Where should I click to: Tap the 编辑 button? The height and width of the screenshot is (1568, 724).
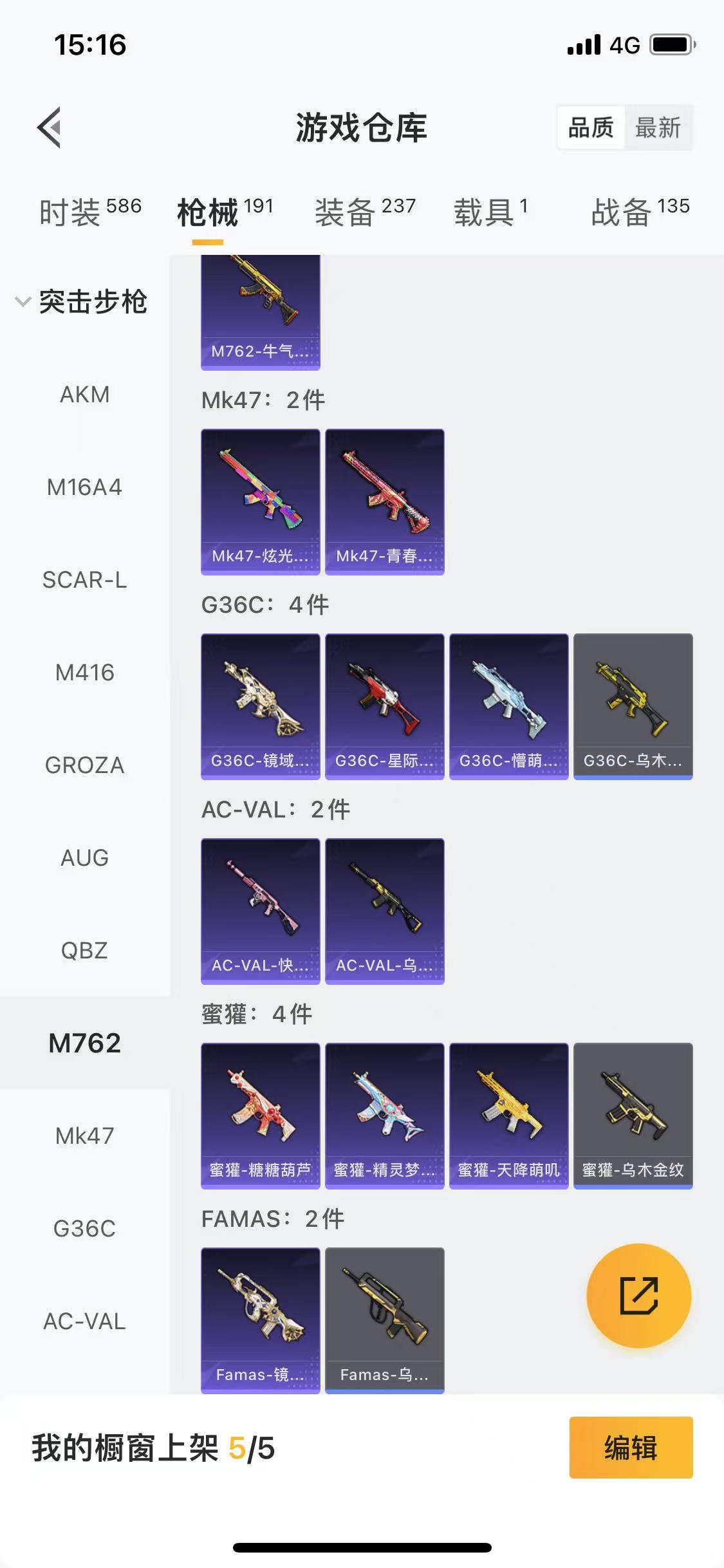[631, 1448]
